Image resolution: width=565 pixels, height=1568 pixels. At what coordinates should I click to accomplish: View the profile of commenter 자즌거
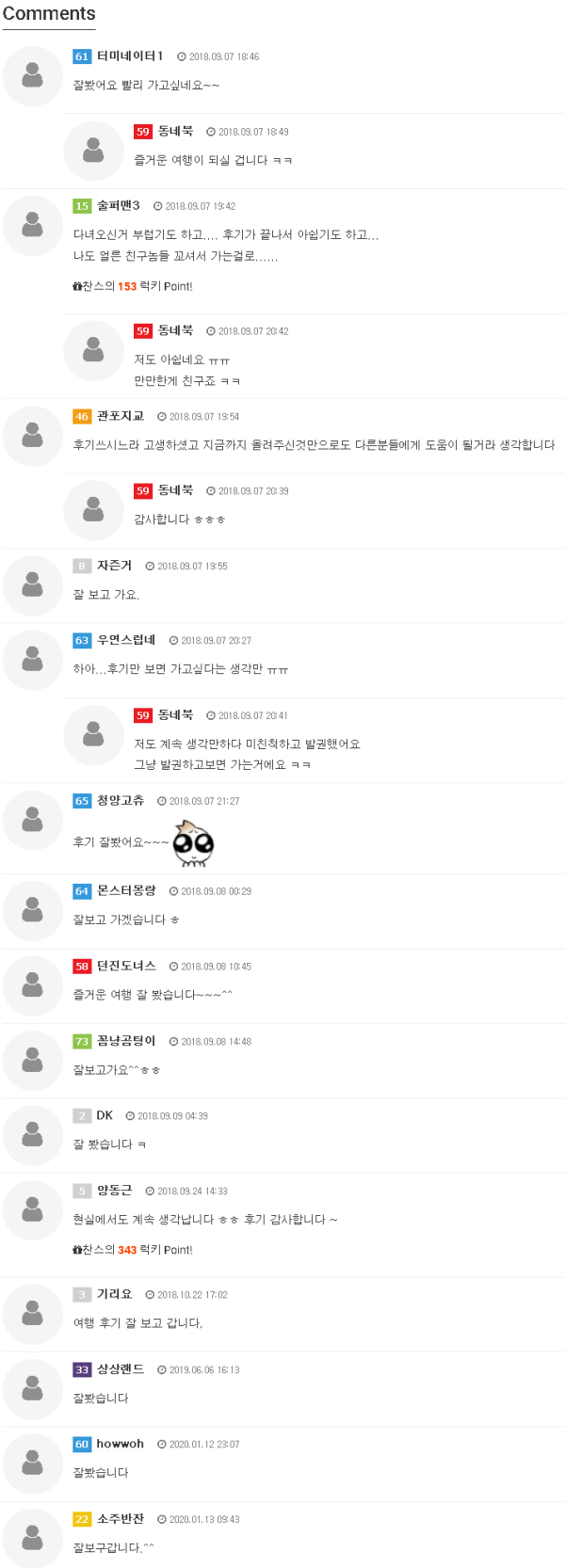pos(114,566)
